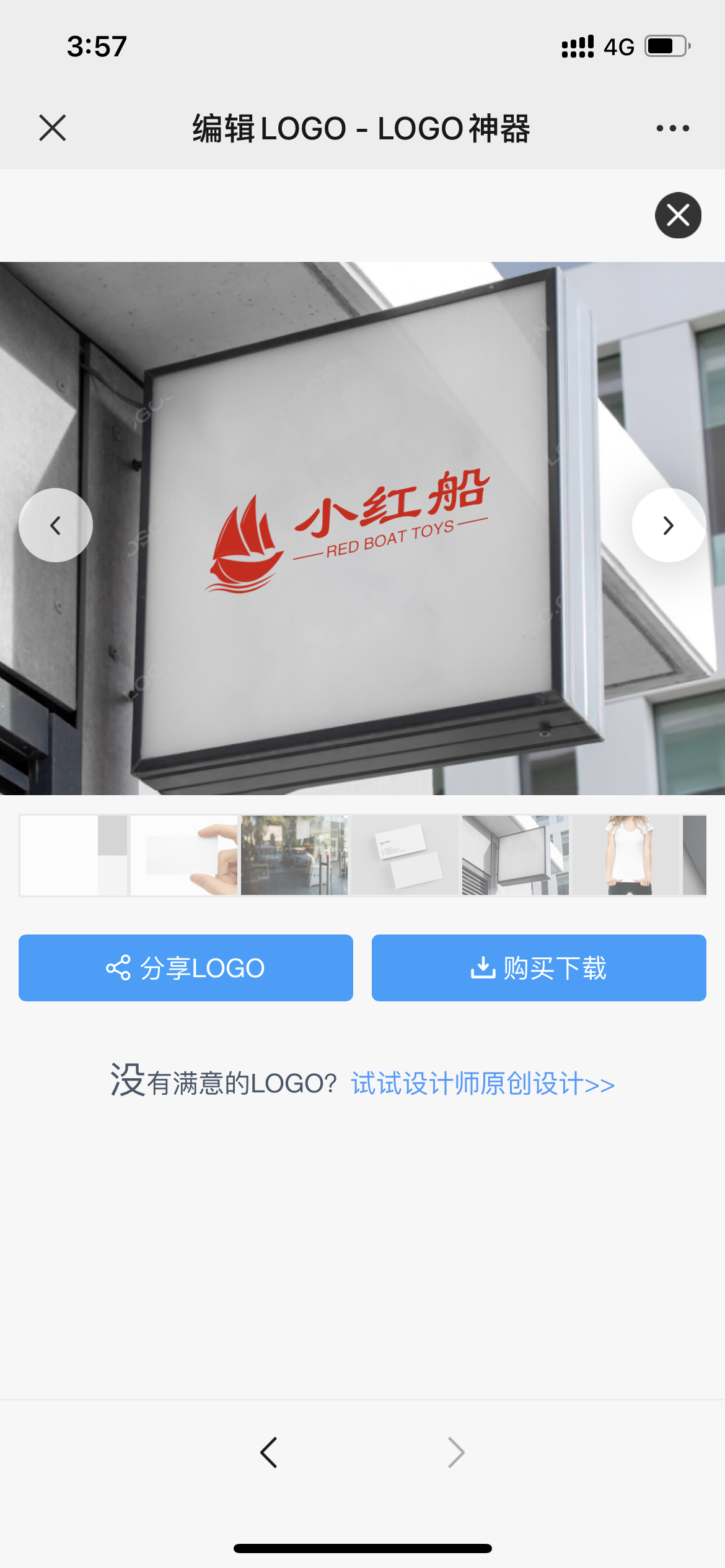Open the three-dot more menu
This screenshot has width=725, height=1568.
pos(672,128)
